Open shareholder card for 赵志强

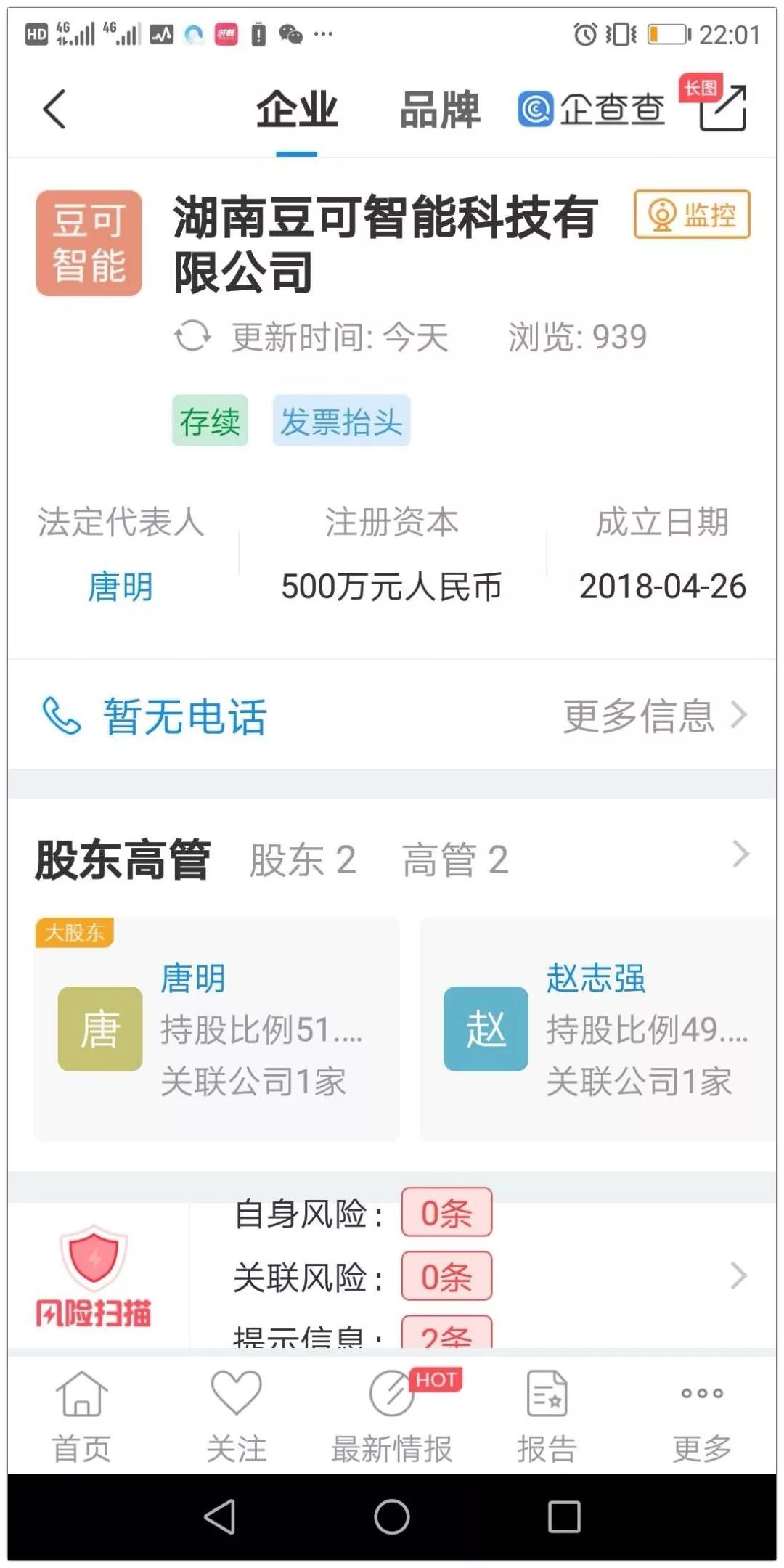597,1029
